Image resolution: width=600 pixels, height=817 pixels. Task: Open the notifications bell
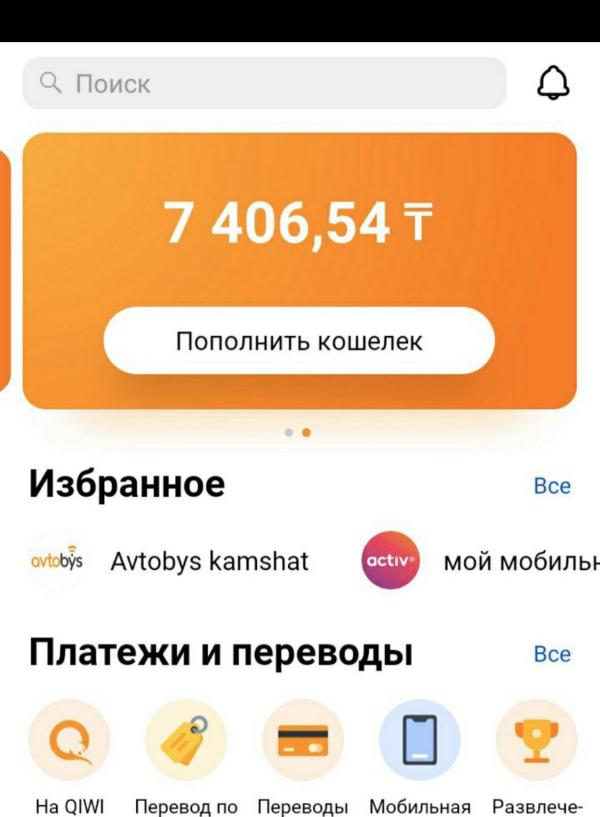(553, 82)
